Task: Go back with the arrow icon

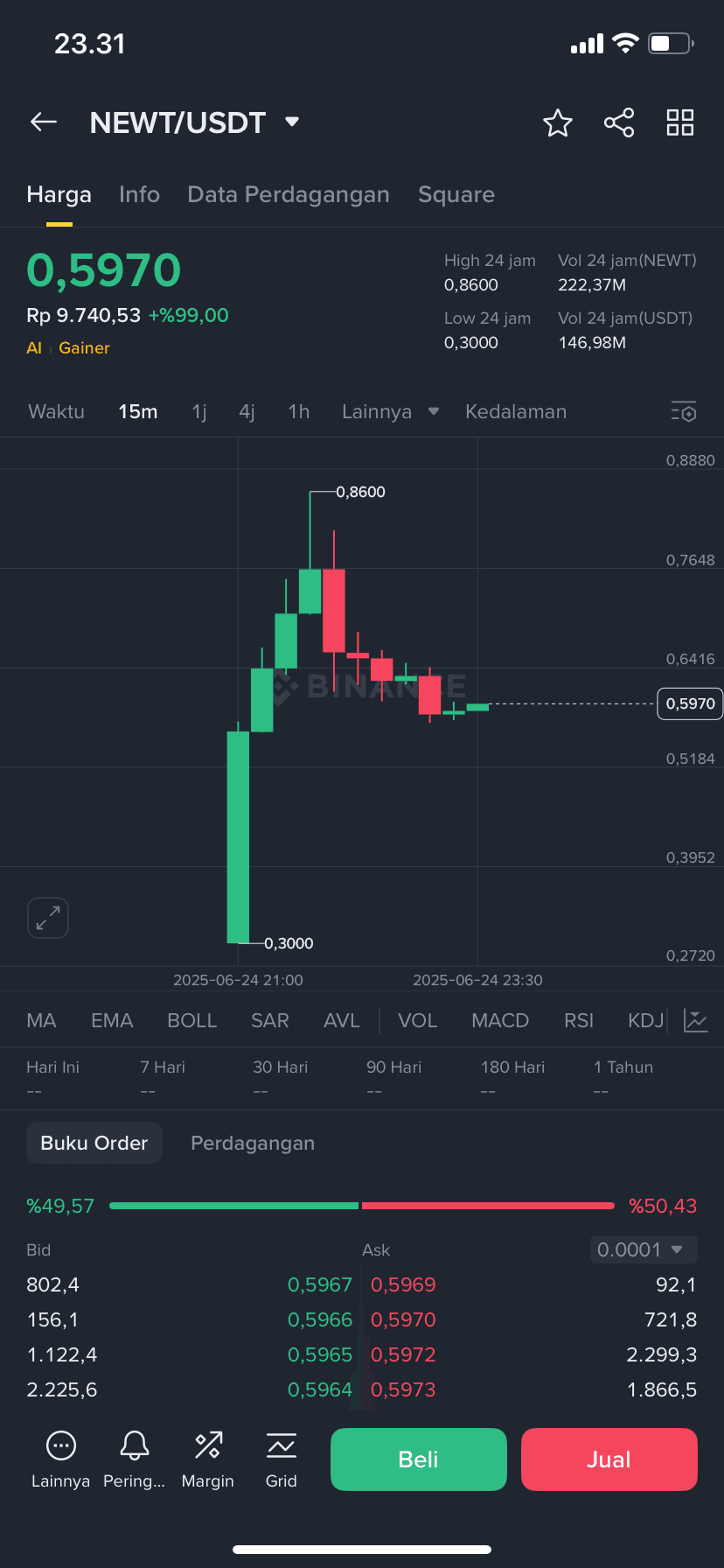Action: (44, 122)
